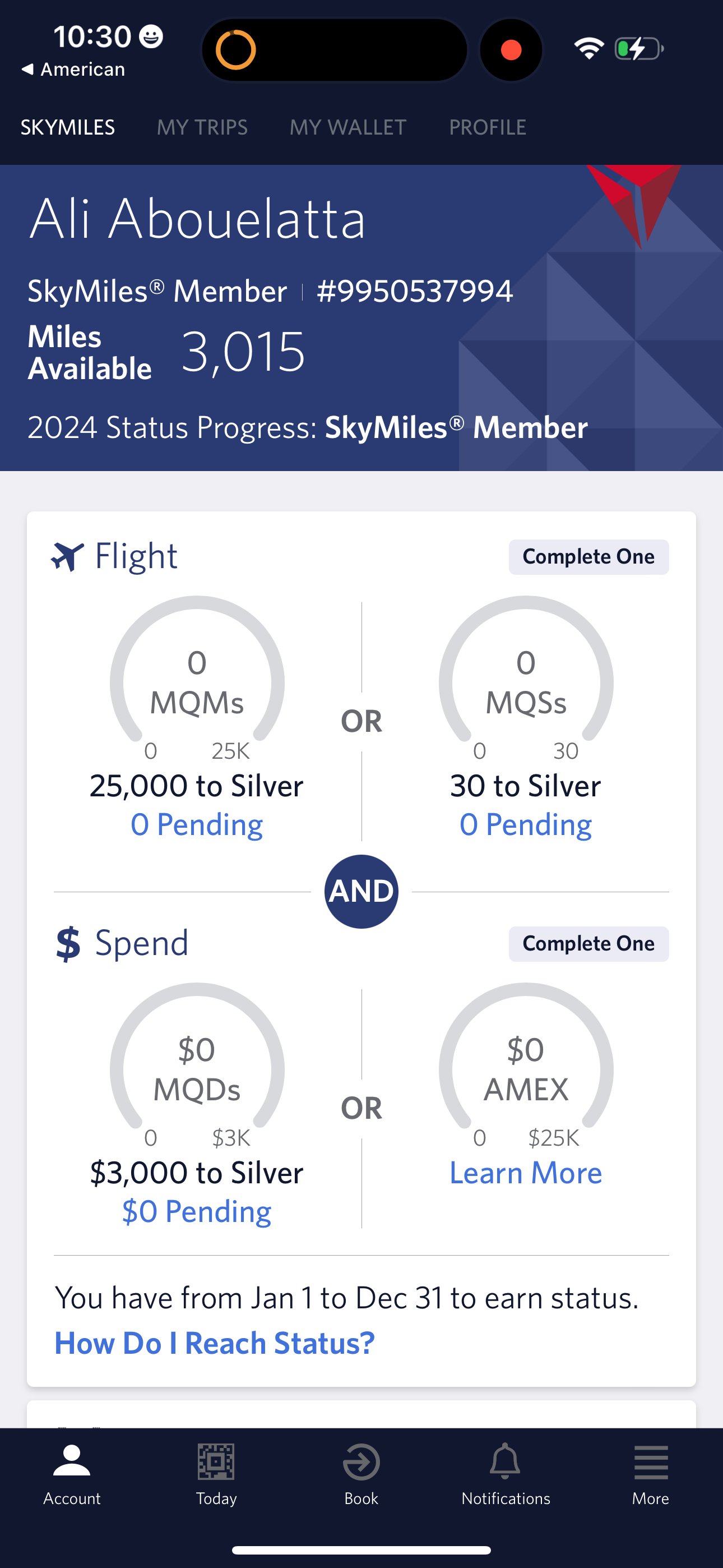This screenshot has height=1568, width=723.
Task: Switch to the MY TRIPS tab
Action: (x=202, y=127)
